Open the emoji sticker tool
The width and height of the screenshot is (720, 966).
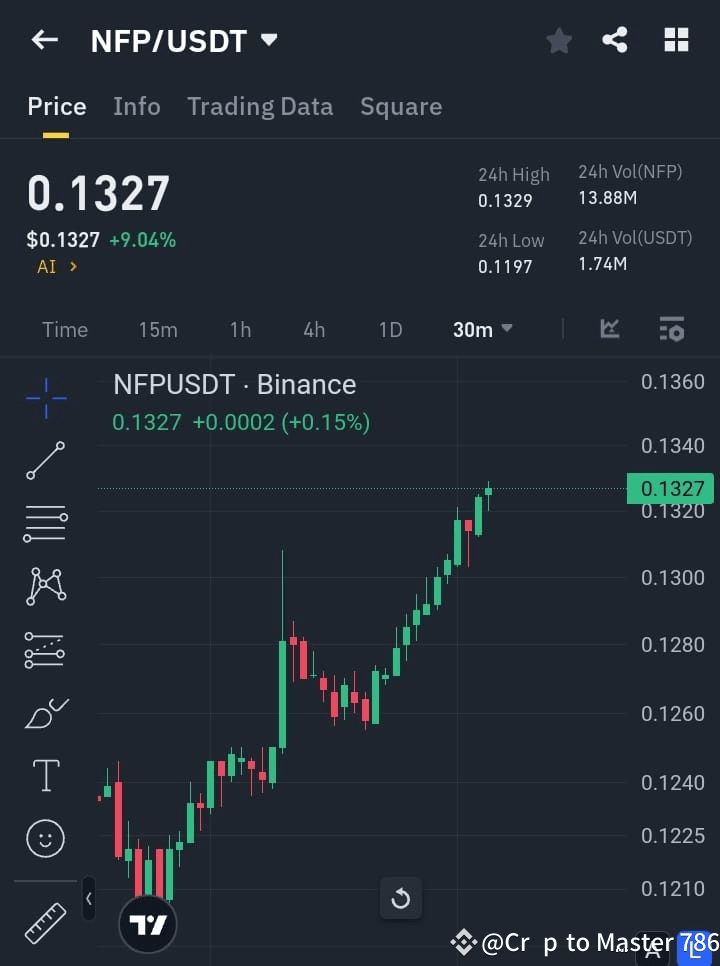click(45, 838)
